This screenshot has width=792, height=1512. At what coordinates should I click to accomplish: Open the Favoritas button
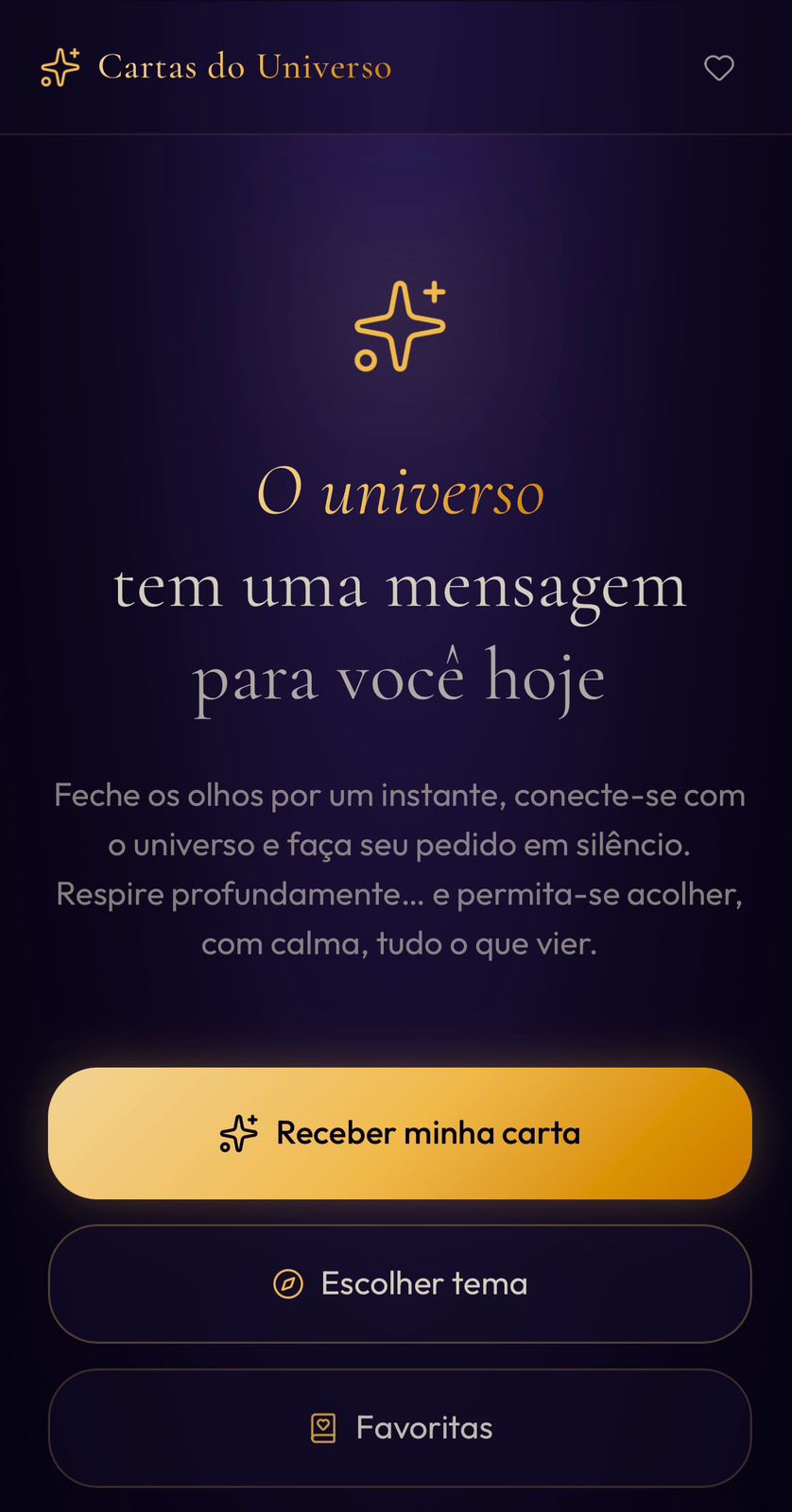click(x=400, y=1427)
